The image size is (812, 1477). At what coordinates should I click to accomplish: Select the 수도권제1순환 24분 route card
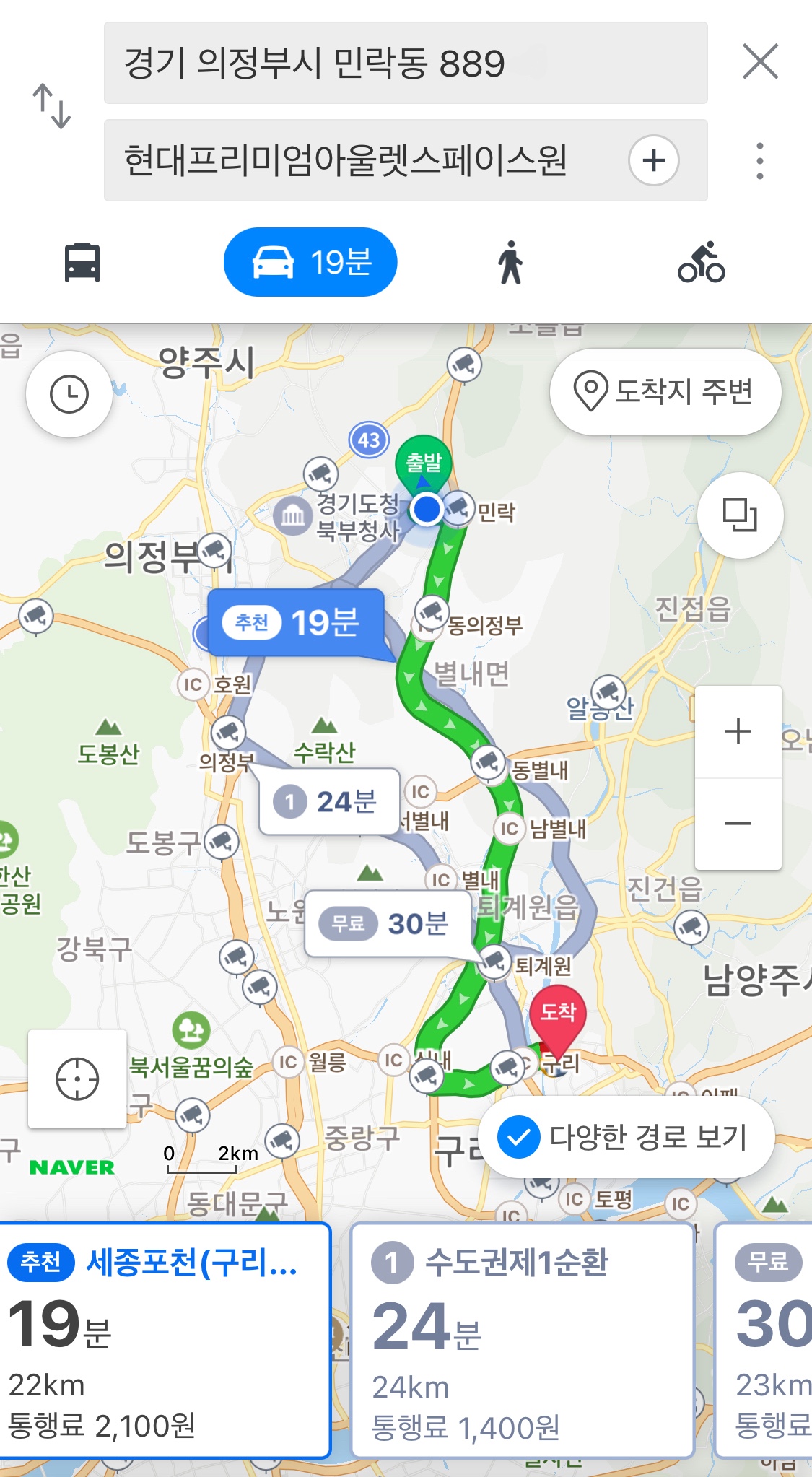click(521, 1340)
